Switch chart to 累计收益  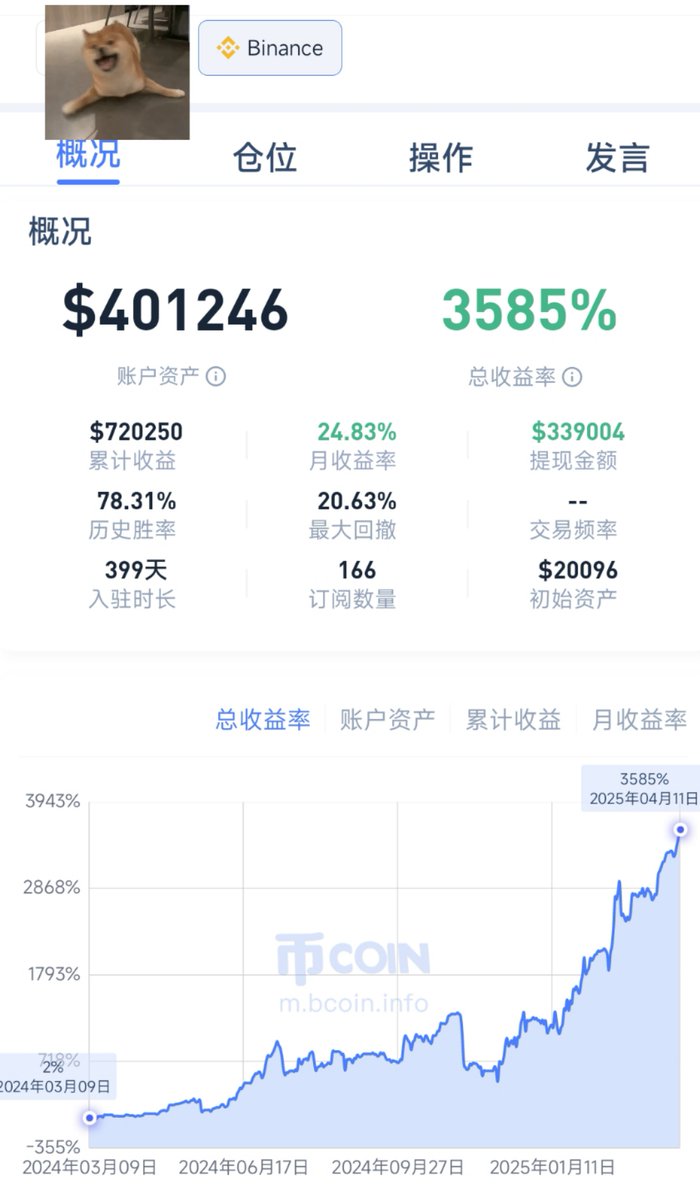pyautogui.click(x=513, y=719)
